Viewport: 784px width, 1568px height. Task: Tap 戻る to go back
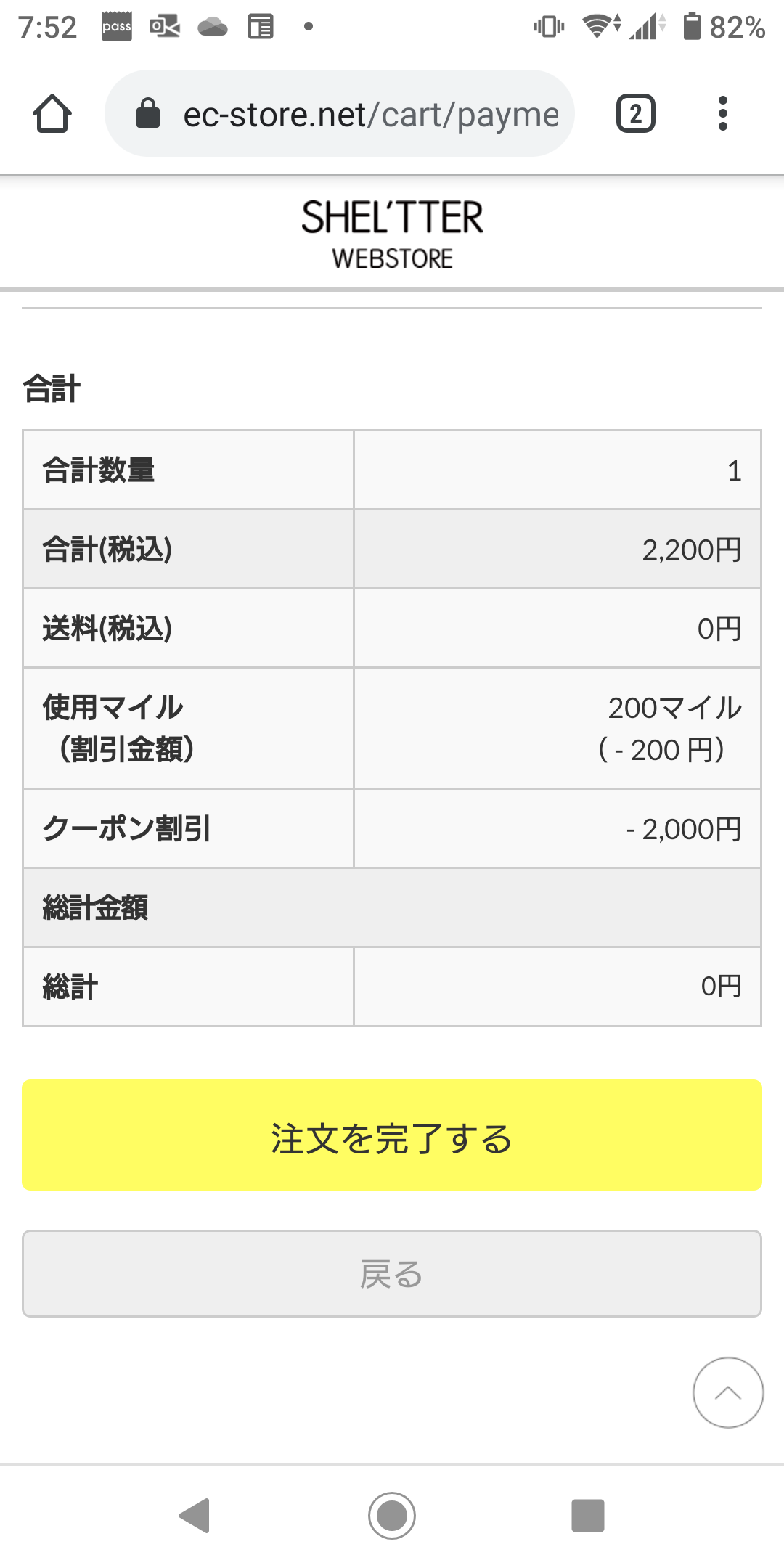(x=392, y=1273)
